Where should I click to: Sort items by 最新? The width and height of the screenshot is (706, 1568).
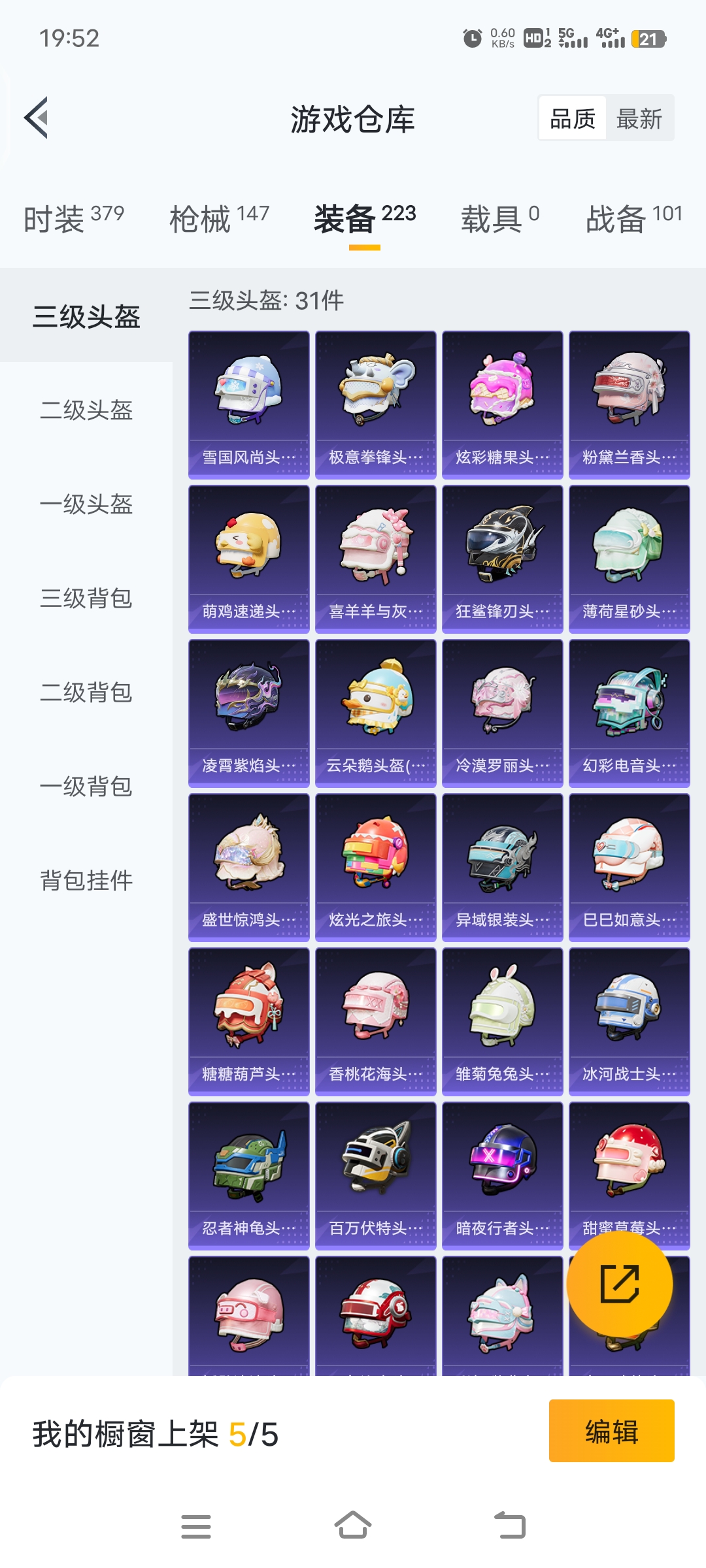coord(639,119)
